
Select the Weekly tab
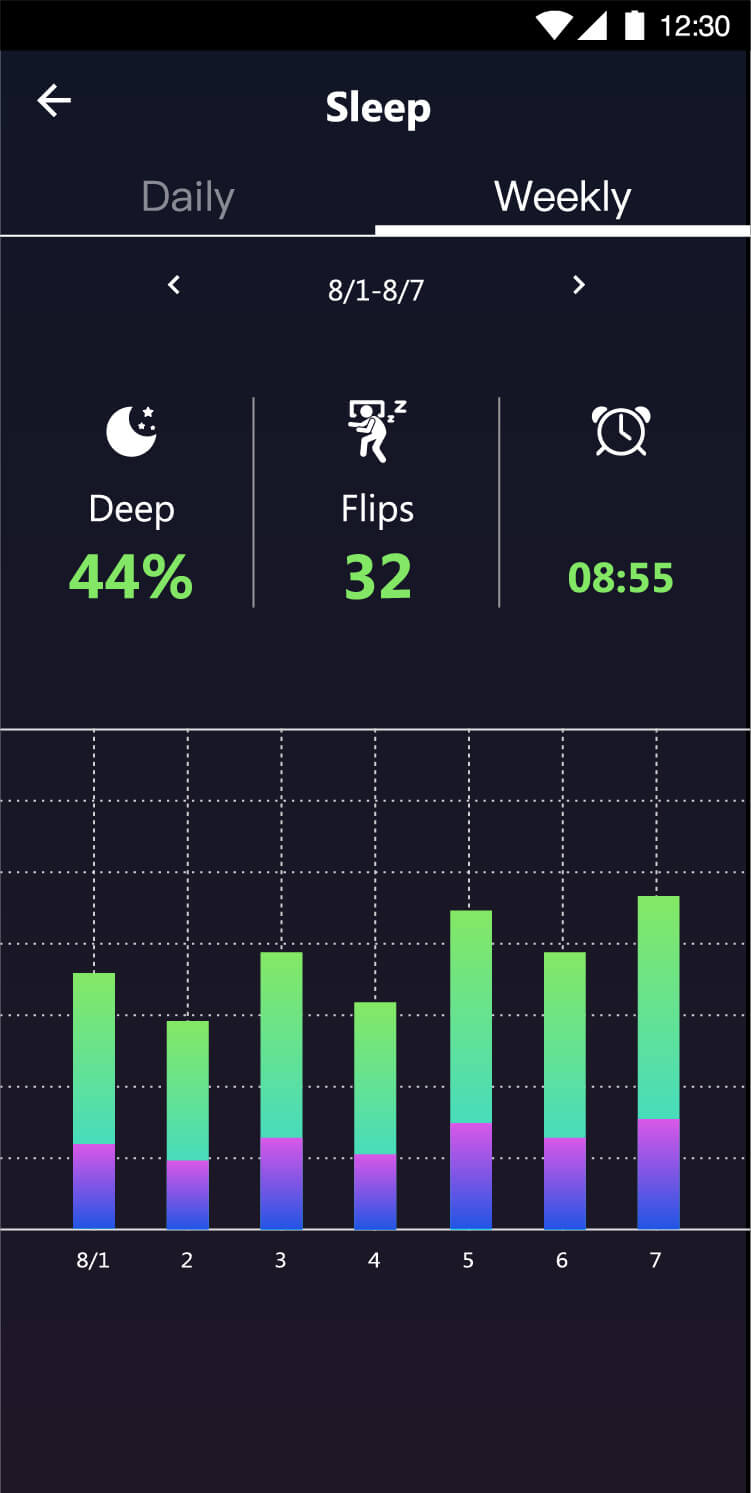click(563, 197)
